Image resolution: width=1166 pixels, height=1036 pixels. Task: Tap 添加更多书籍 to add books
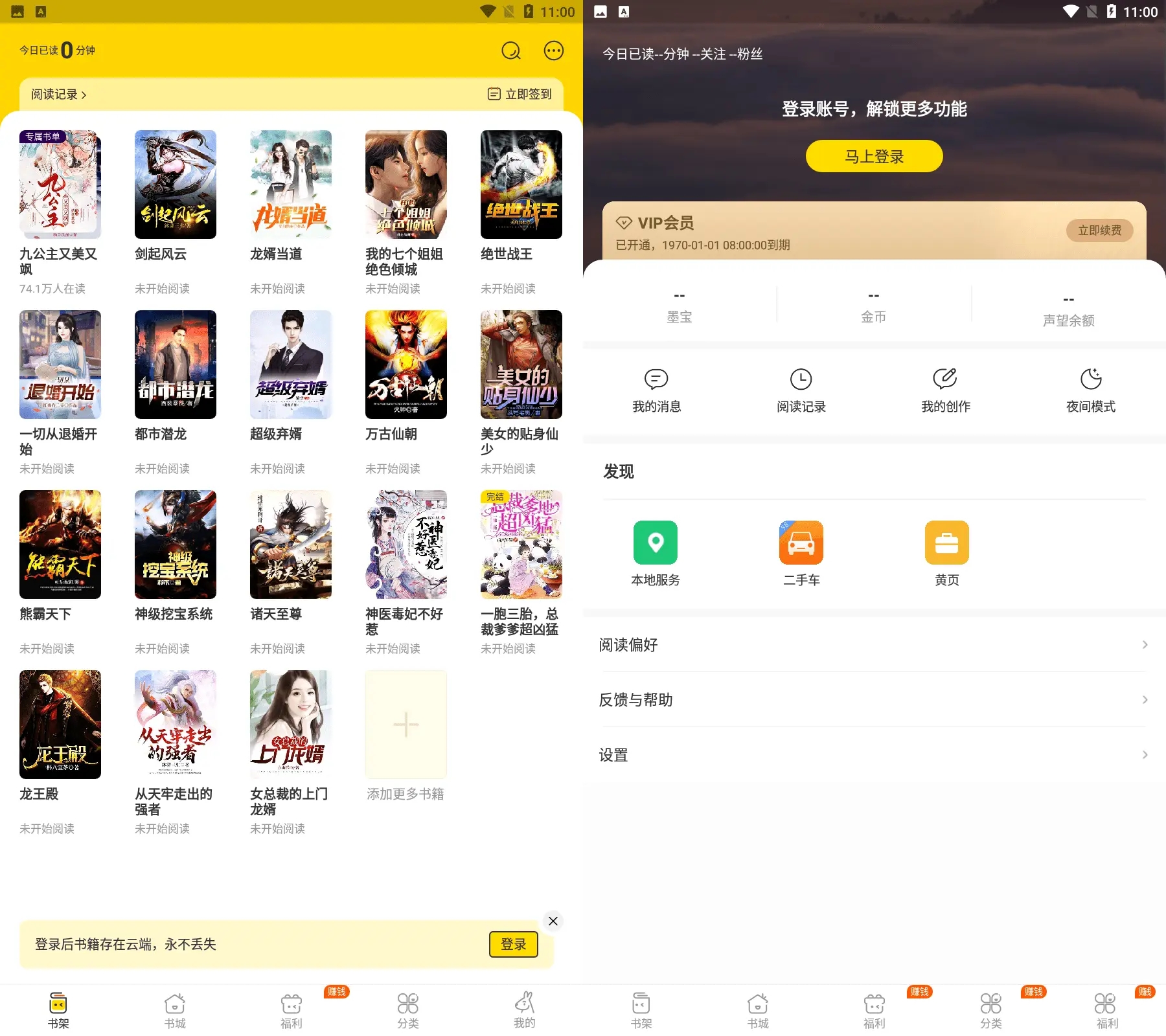(406, 725)
